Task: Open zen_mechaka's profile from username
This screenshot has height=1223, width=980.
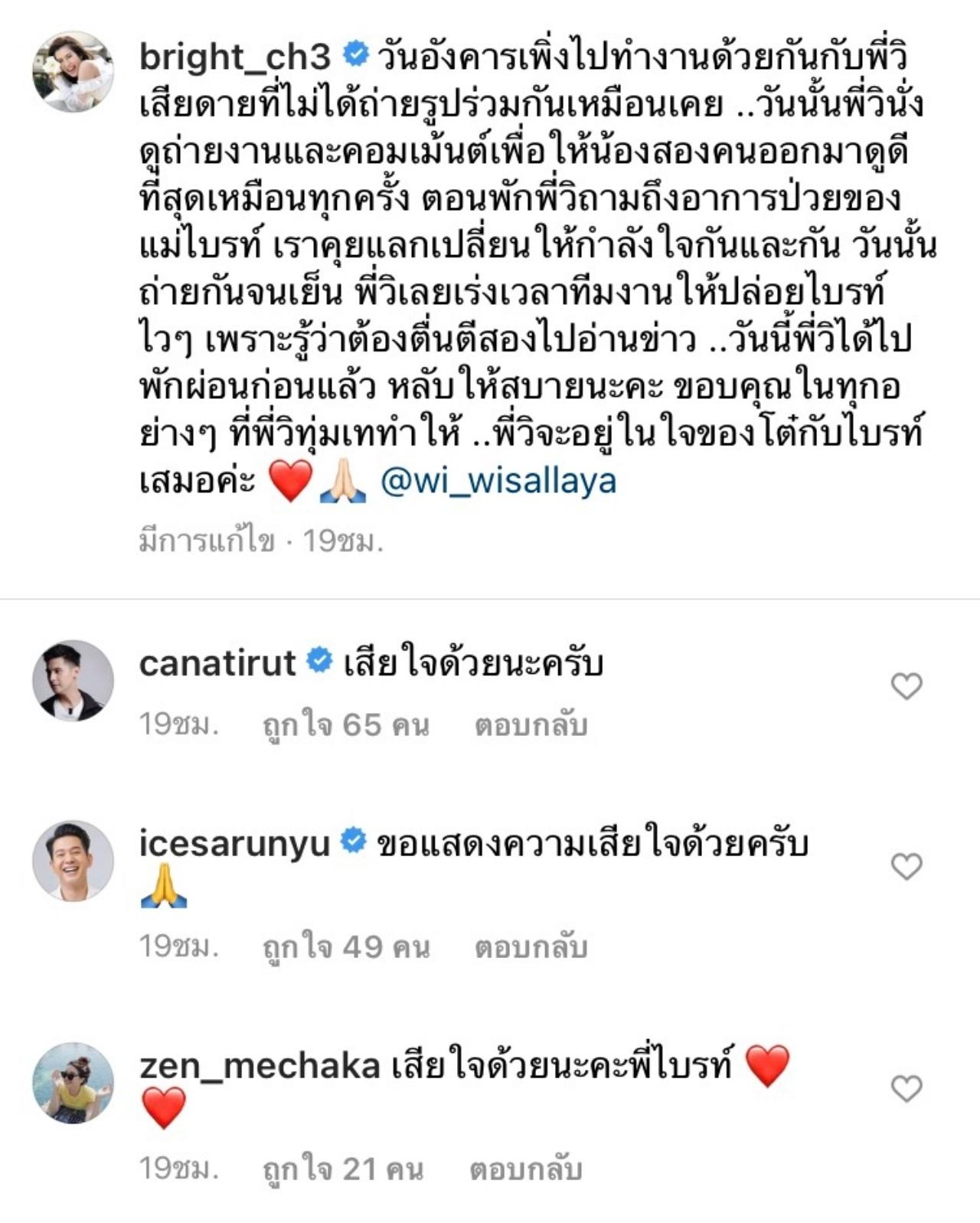Action: point(260,1065)
